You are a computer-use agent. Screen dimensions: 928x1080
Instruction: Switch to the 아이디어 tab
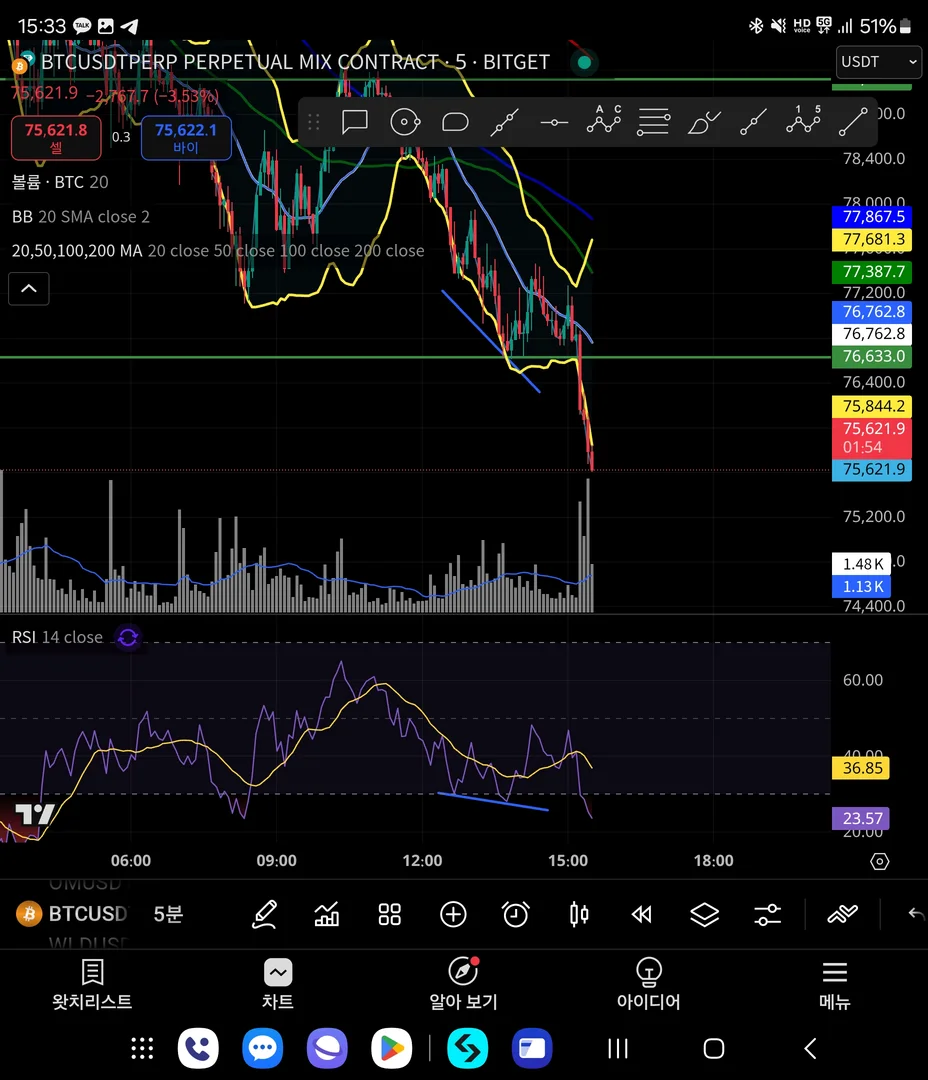[649, 984]
